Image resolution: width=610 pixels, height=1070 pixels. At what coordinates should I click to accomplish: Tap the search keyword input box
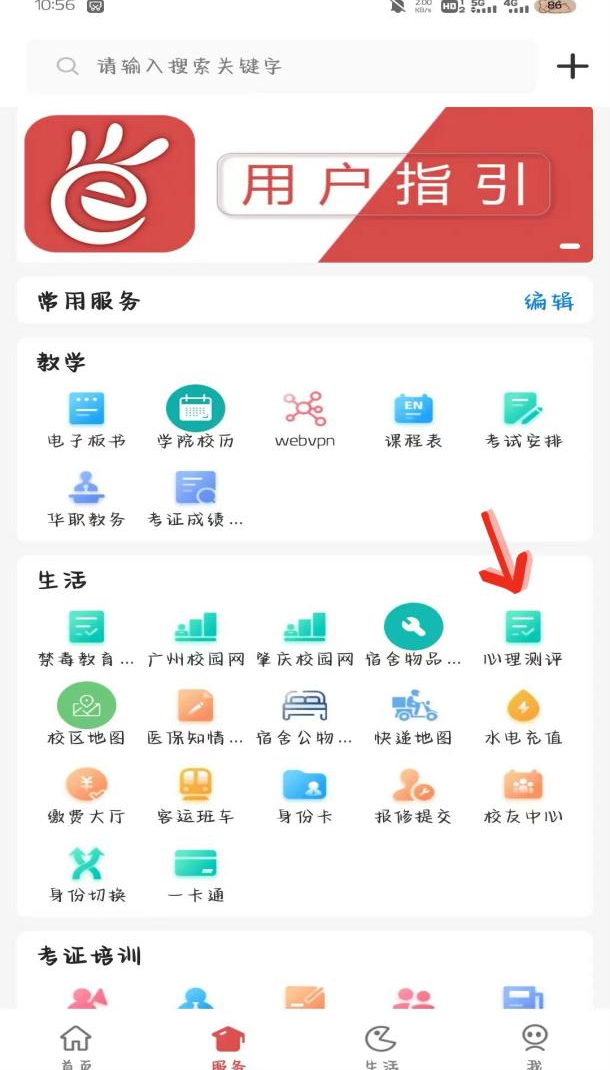(280, 66)
